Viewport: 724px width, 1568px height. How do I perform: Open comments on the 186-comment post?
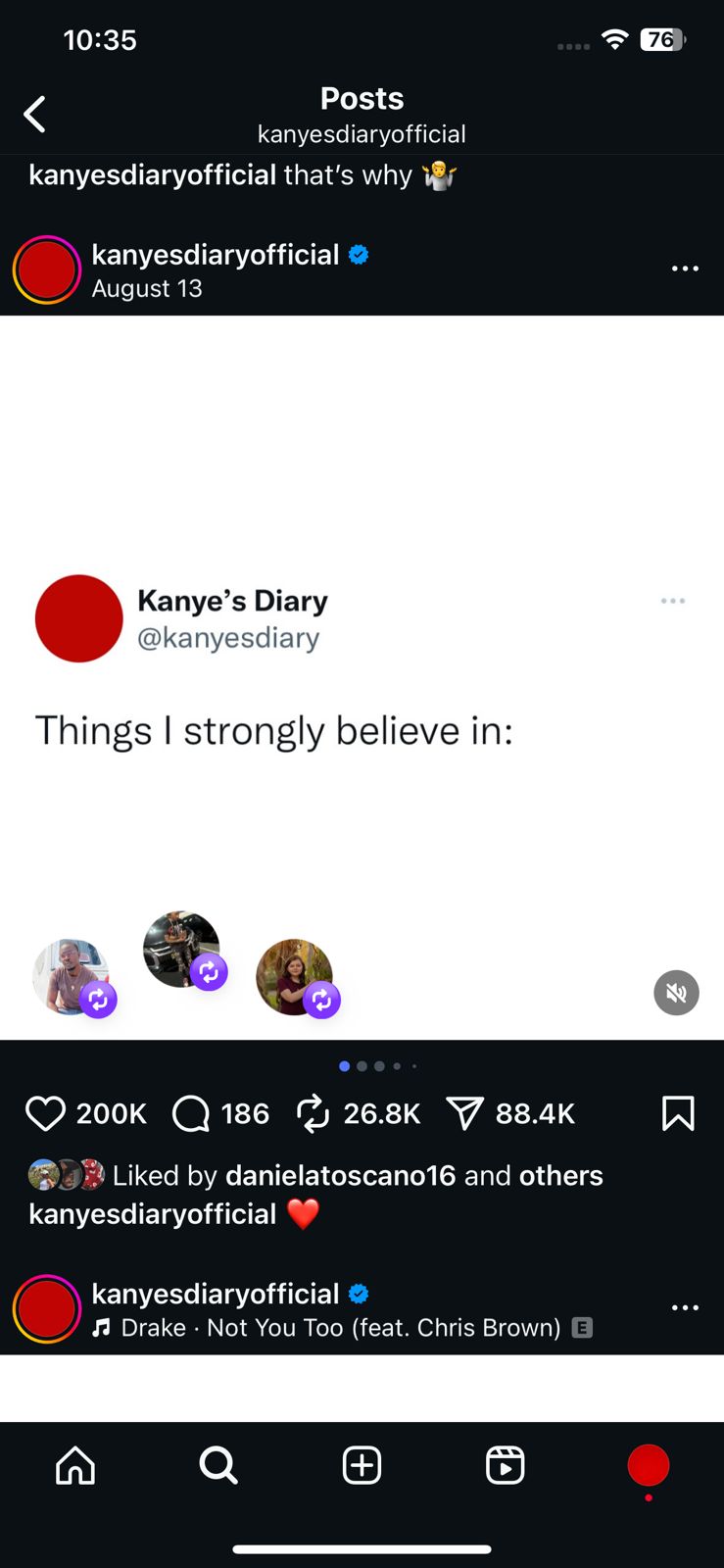(x=191, y=1113)
